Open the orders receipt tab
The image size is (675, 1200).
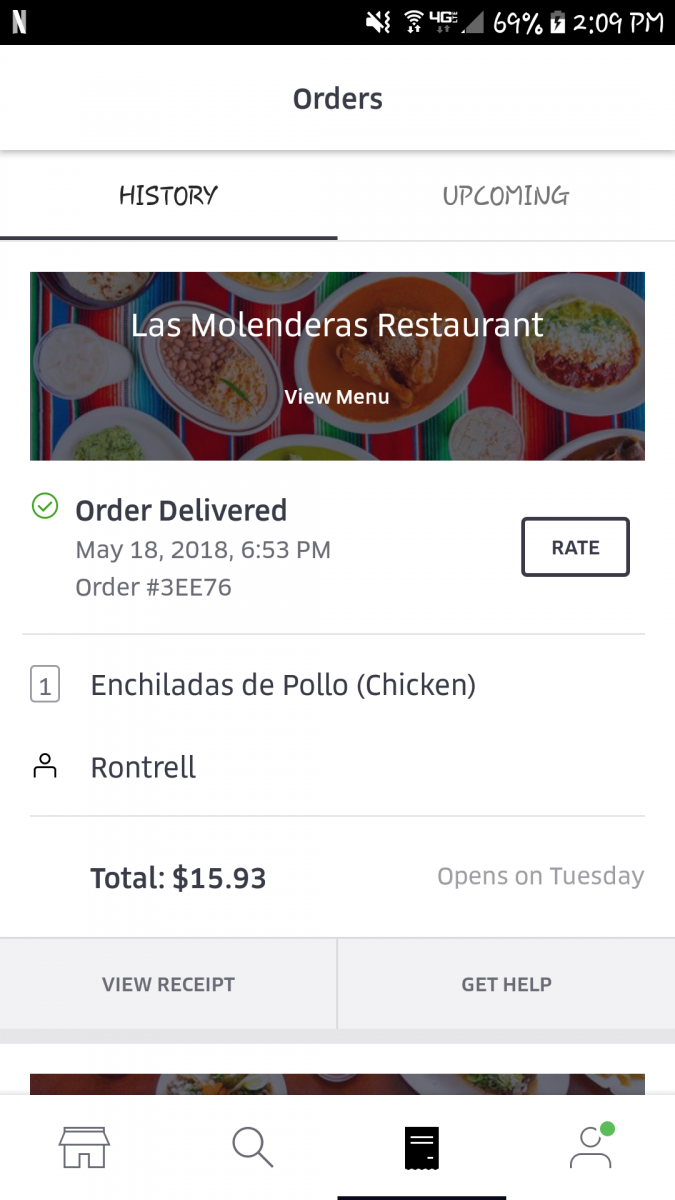422,1147
